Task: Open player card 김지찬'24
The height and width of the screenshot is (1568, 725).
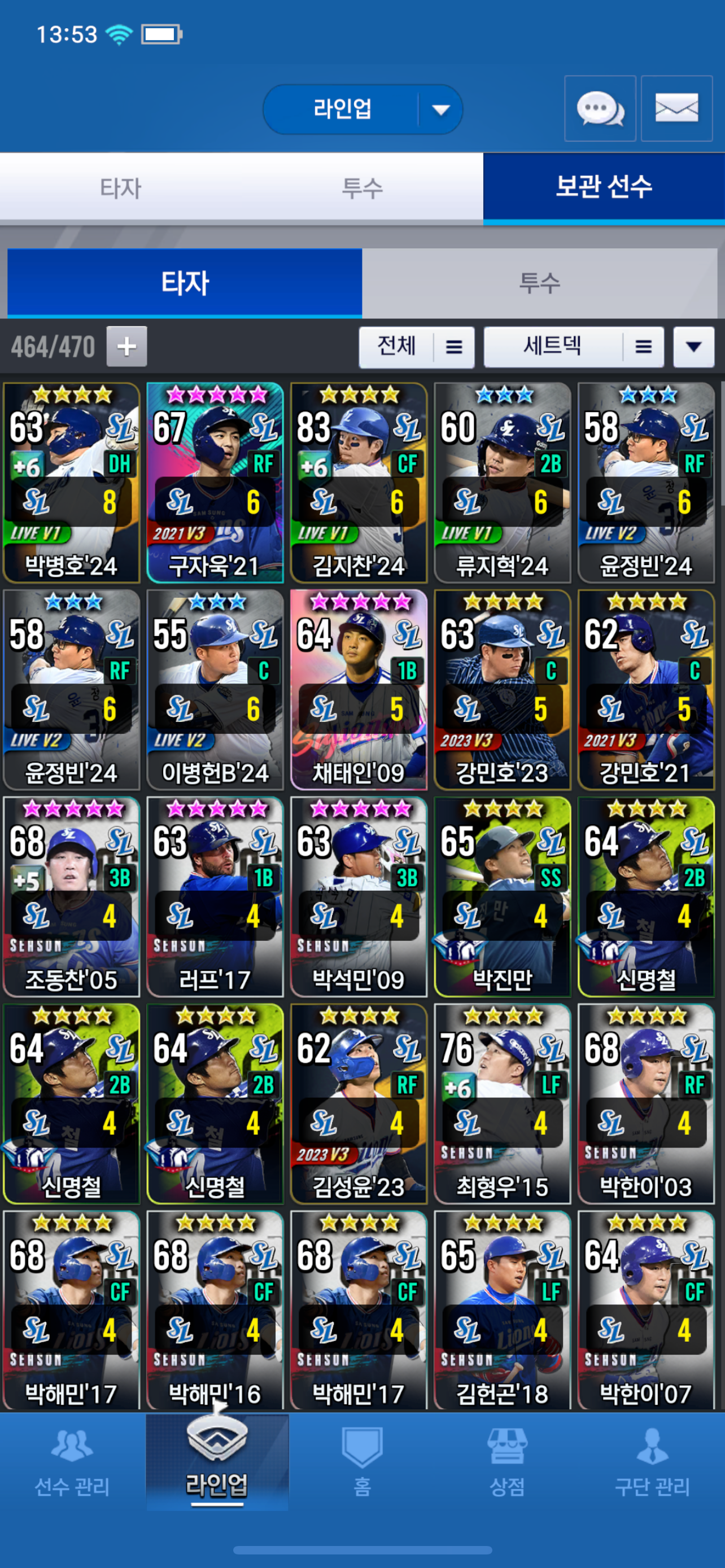Action: [359, 483]
